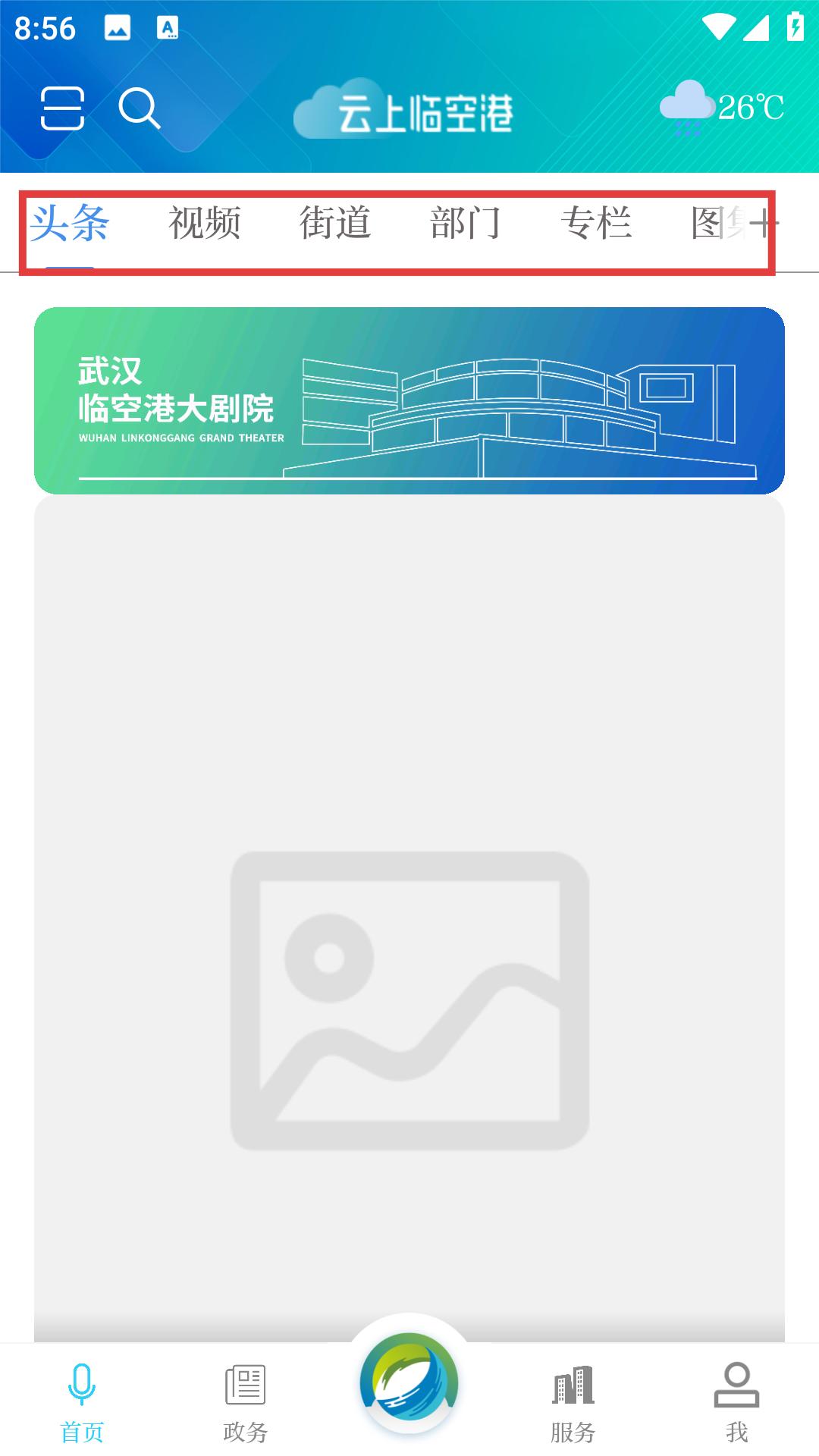Screen dimensions: 819x1456
Task: Switch to the 视频 tab
Action: tap(204, 224)
